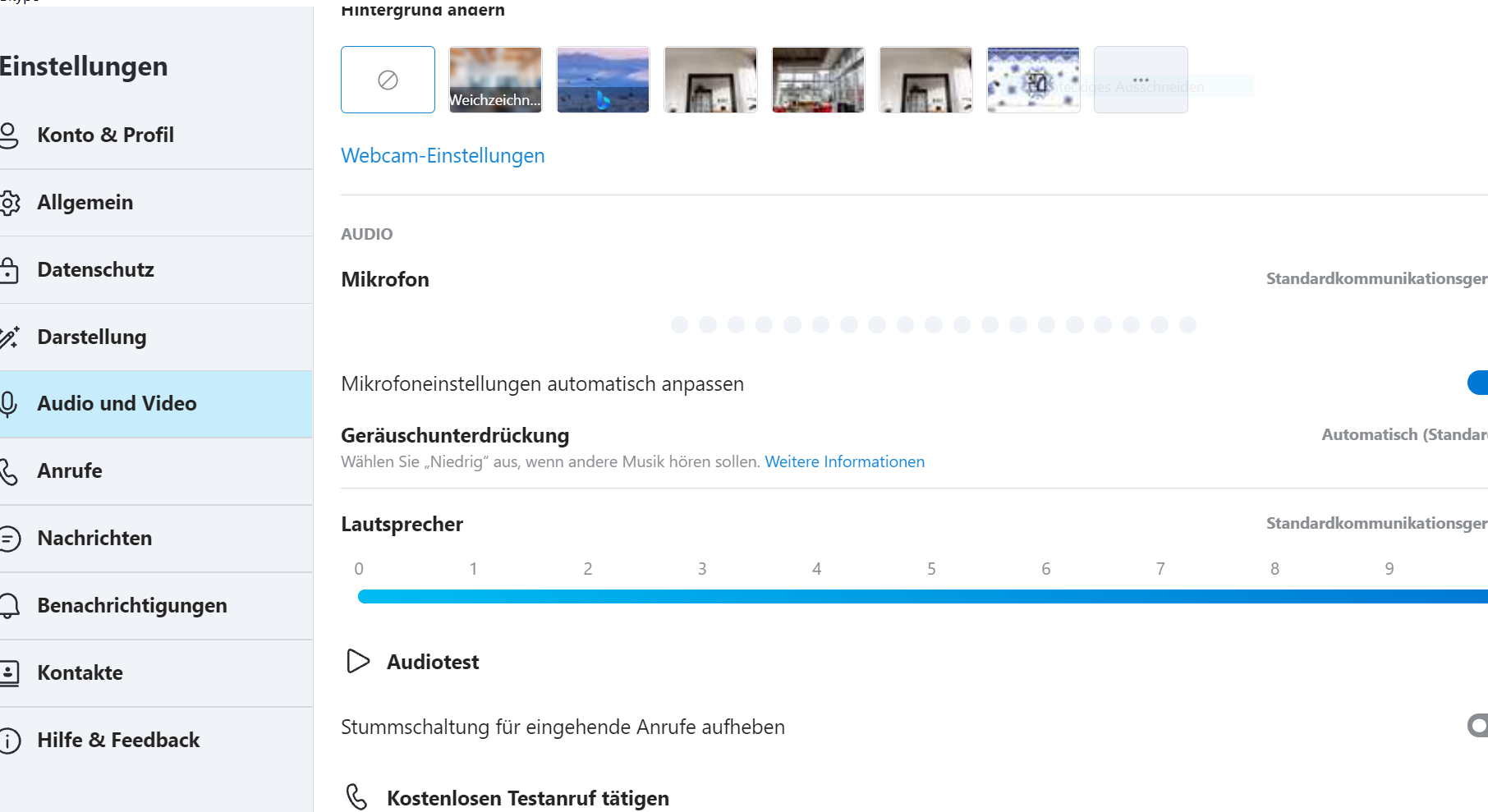This screenshot has width=1488, height=812.
Task: Open Allgemein settings
Action: 85,202
